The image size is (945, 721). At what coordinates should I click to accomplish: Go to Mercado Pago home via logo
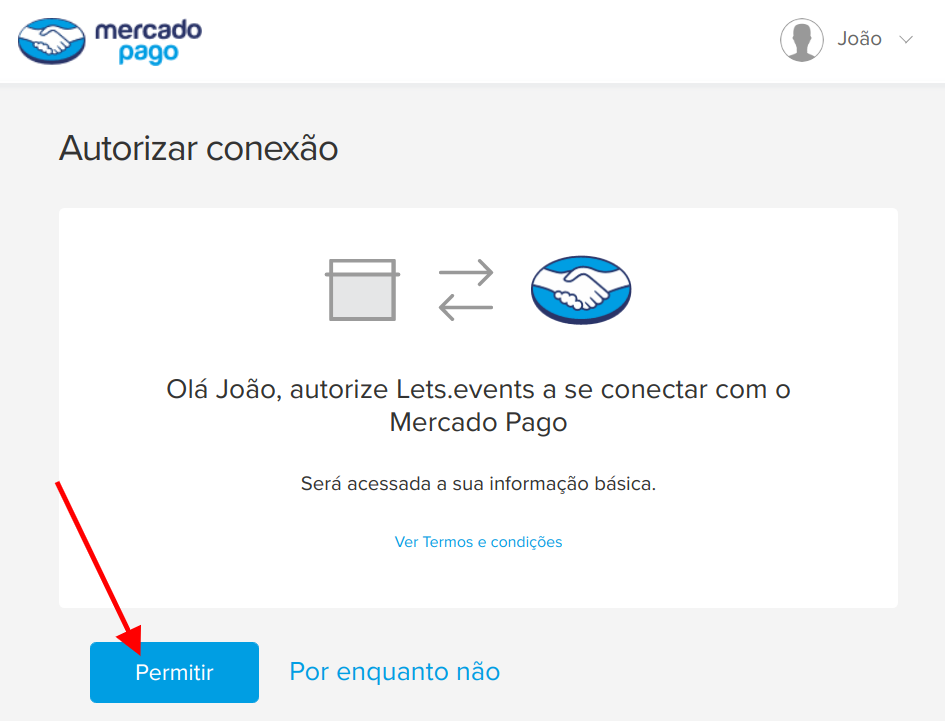[x=110, y=41]
